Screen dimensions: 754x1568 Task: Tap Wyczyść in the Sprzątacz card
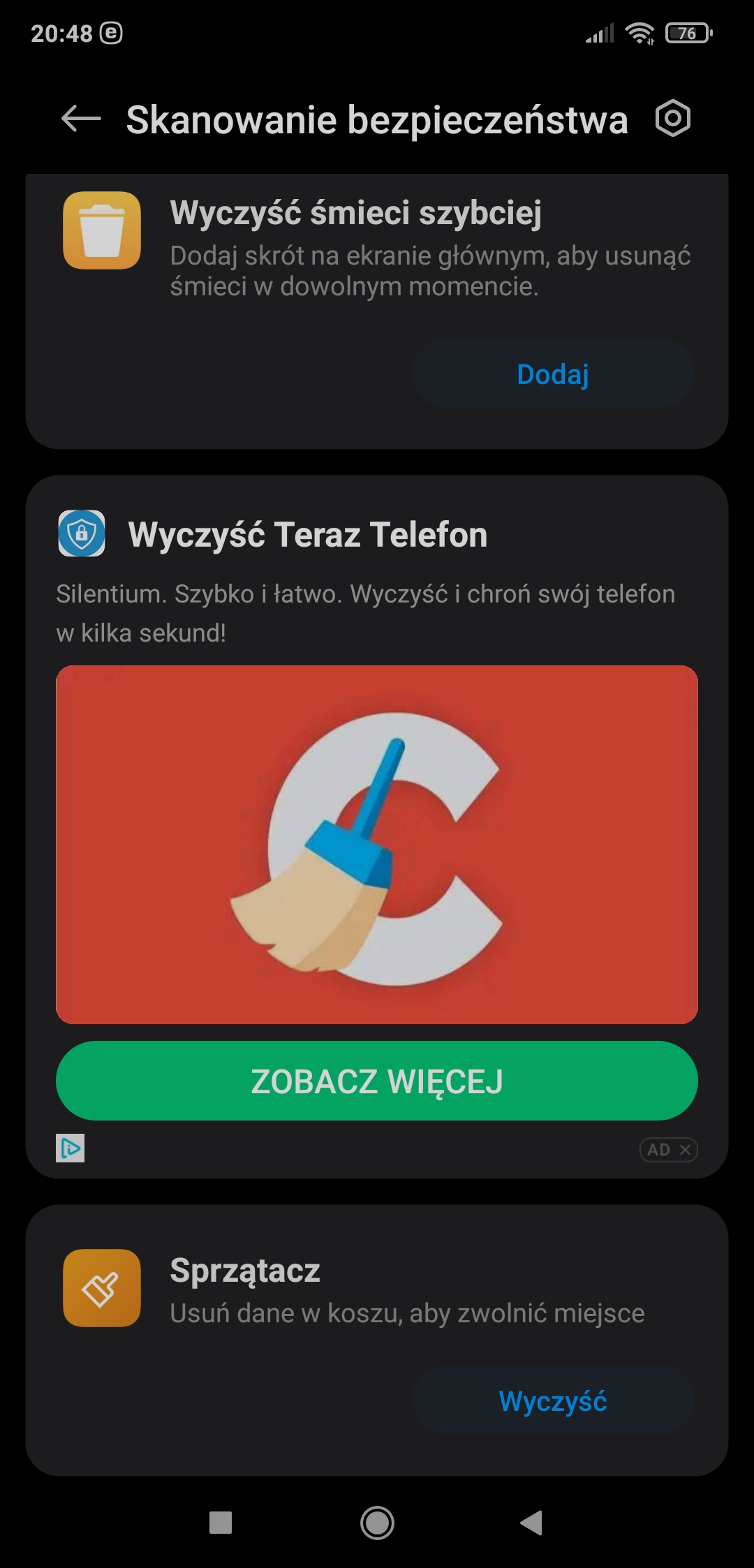552,1401
